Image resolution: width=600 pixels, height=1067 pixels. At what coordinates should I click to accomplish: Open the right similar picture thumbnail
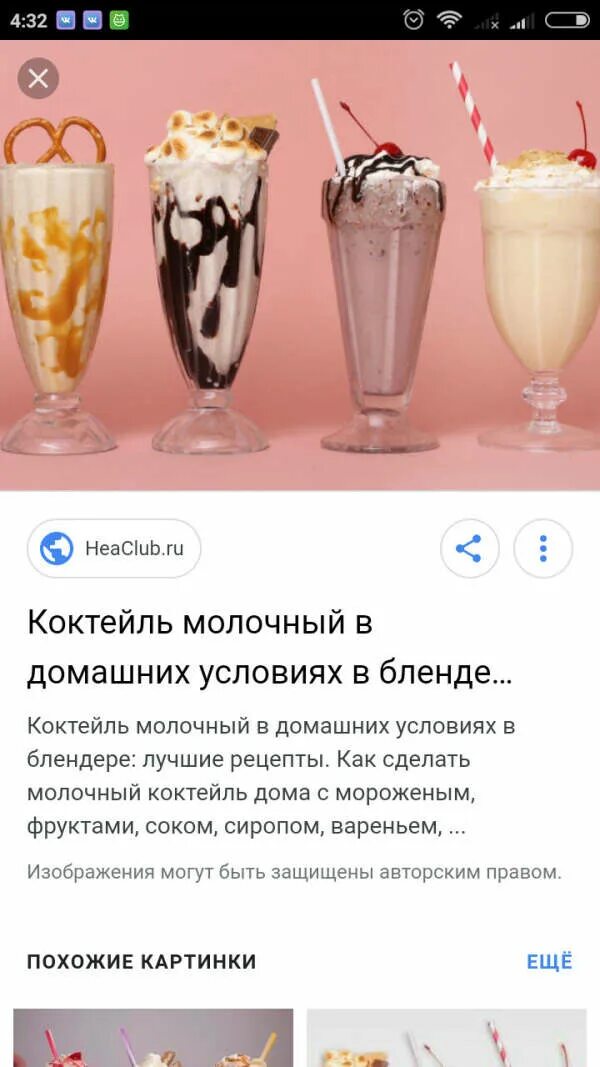coord(446,1038)
